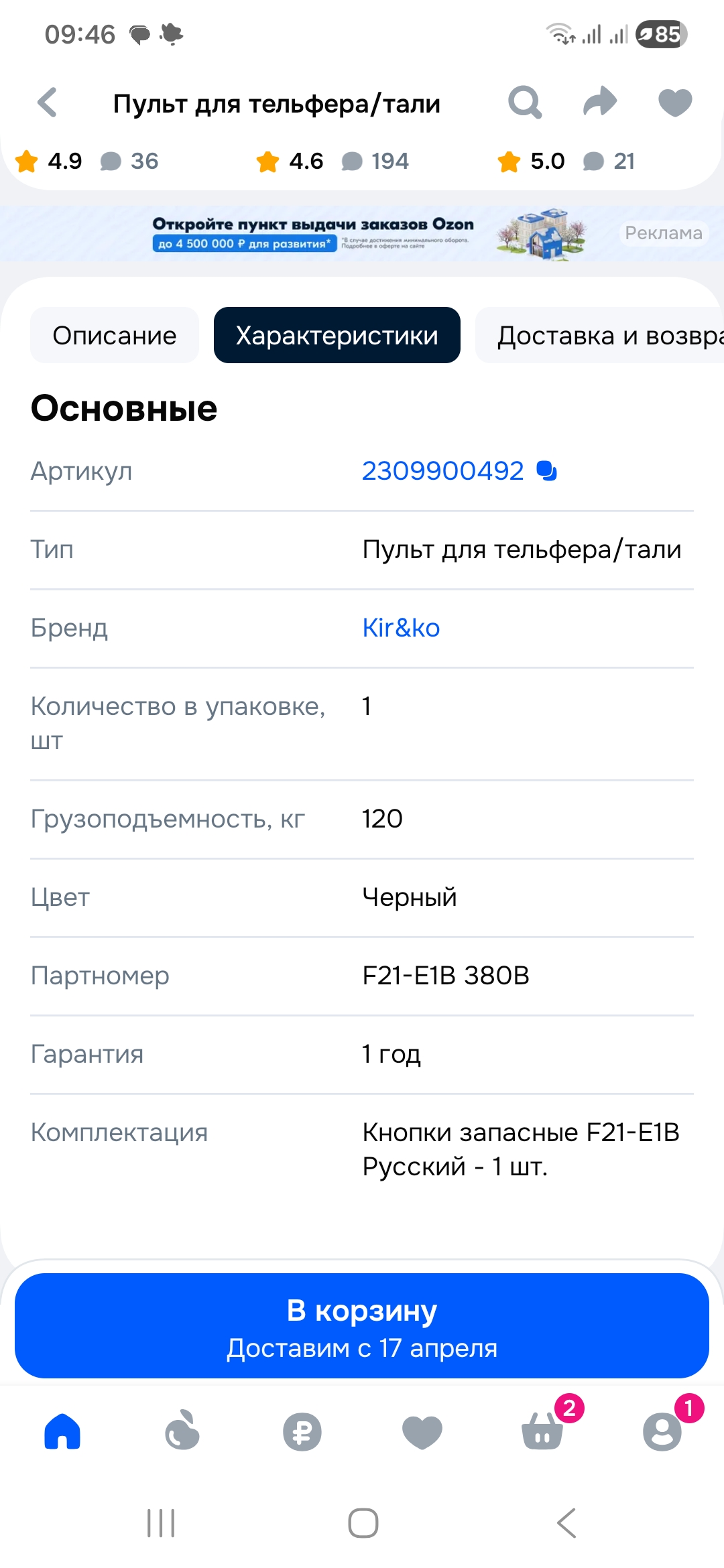
Task: Open sharing options via the share icon
Action: click(600, 103)
